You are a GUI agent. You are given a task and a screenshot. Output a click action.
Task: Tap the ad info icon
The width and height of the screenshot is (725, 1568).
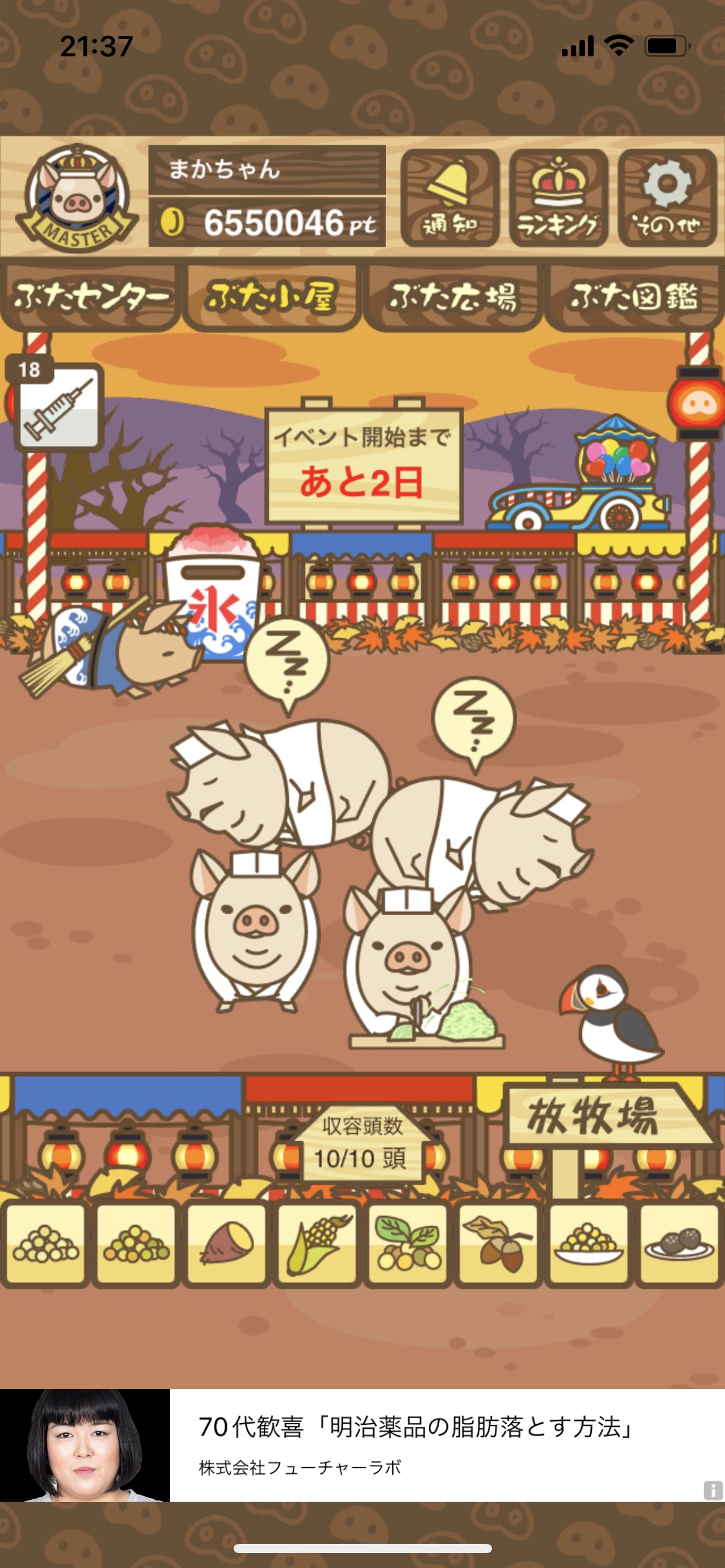(713, 1490)
